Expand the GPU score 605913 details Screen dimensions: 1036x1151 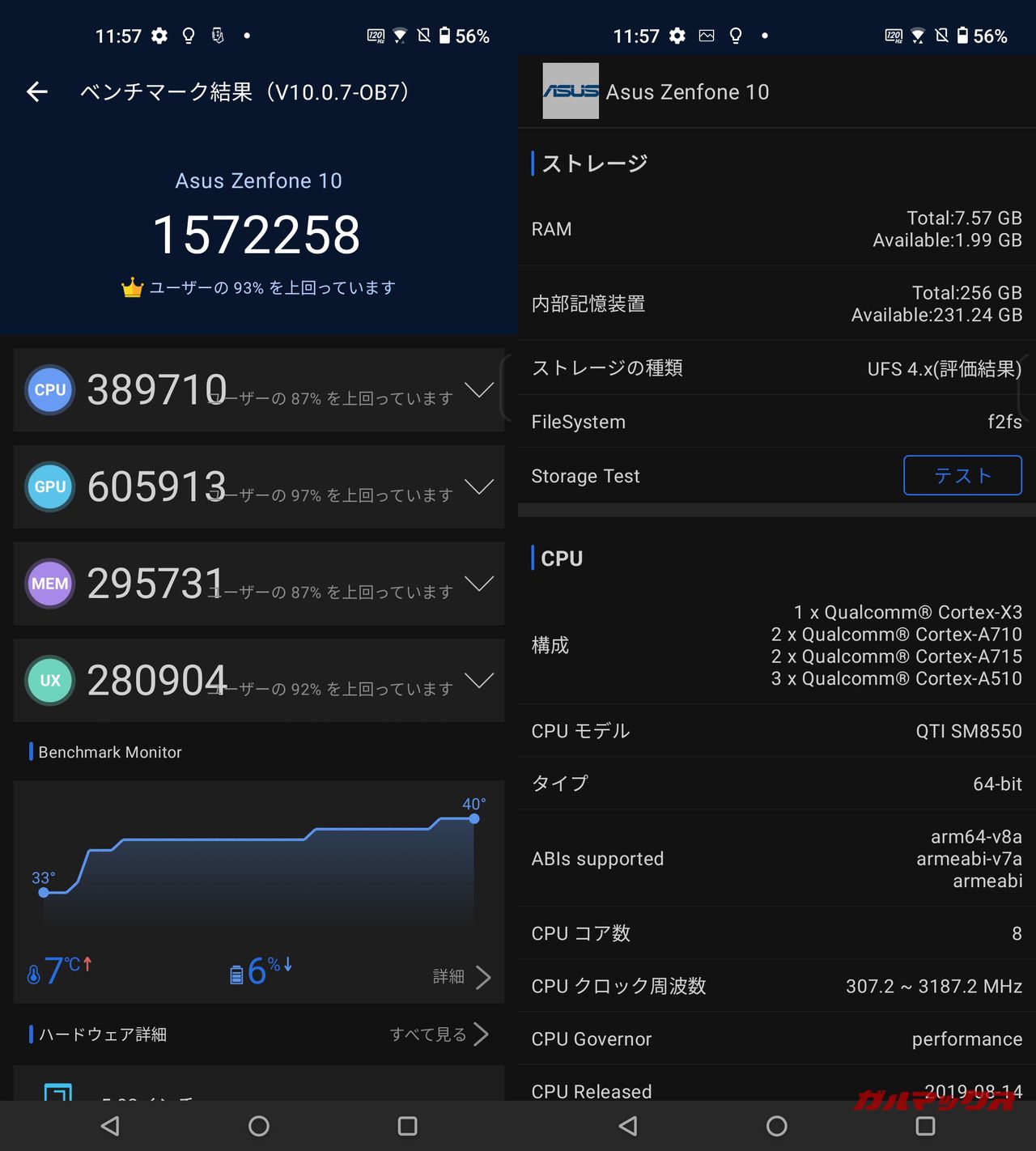point(479,486)
